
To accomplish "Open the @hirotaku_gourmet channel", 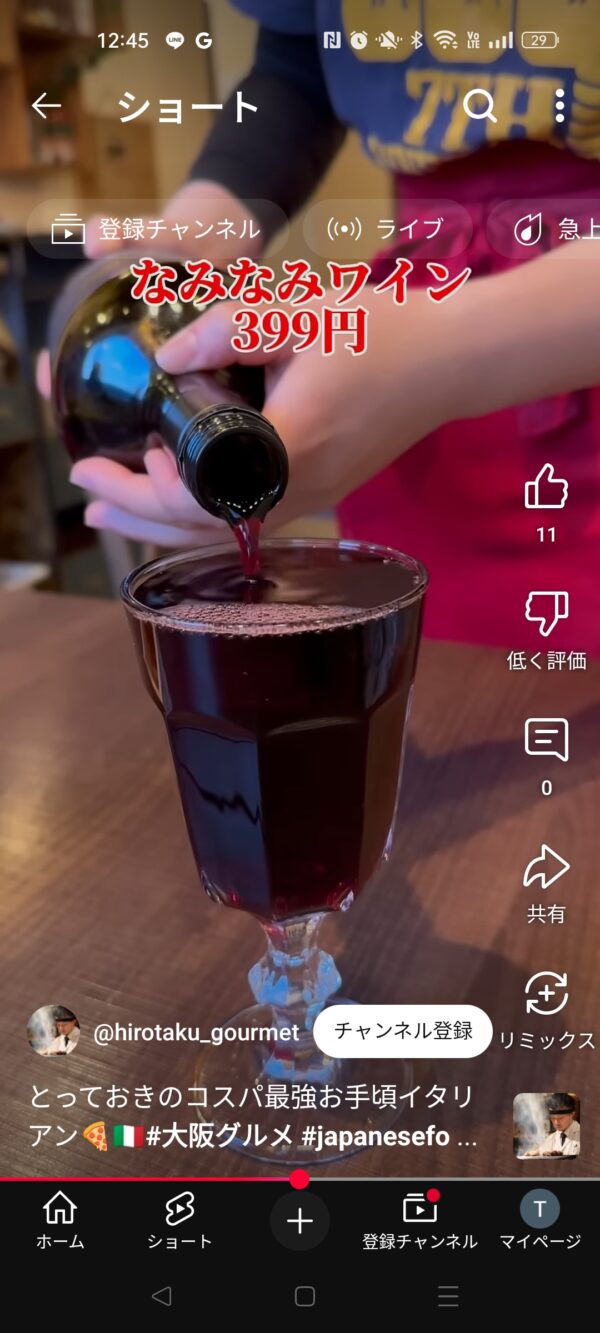I will [195, 1033].
